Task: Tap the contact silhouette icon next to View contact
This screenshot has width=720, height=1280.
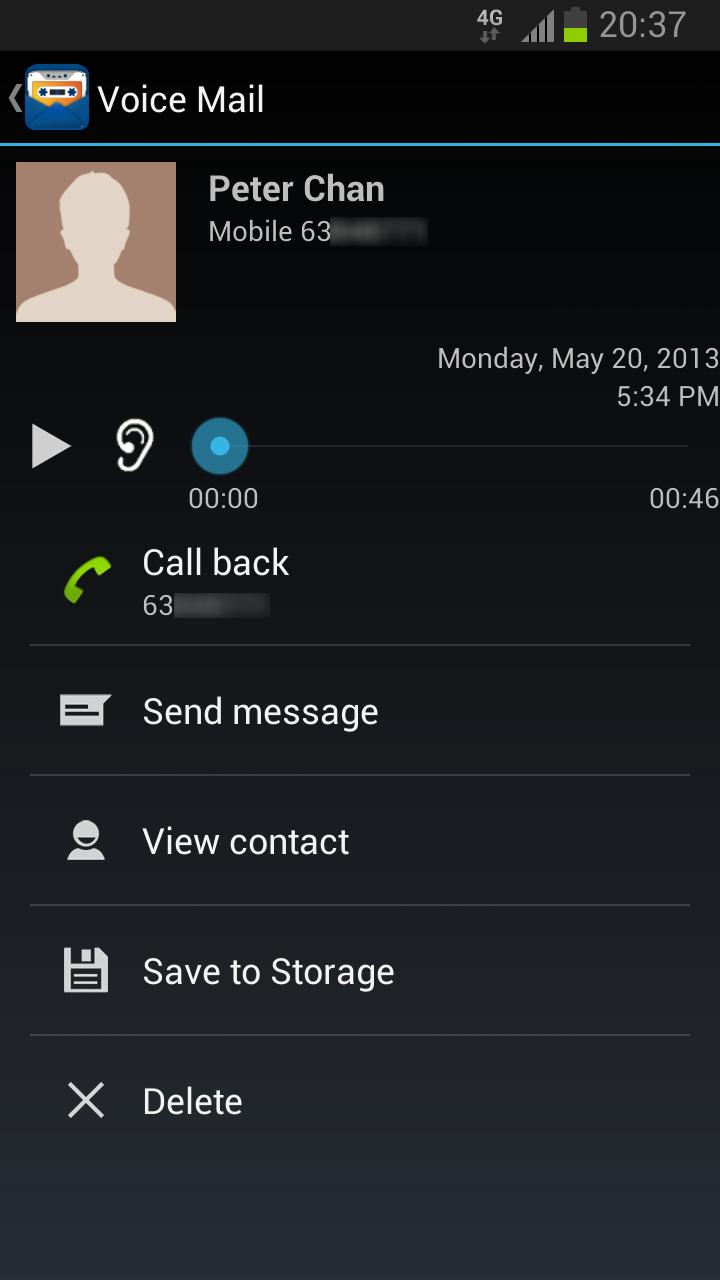Action: (x=85, y=840)
